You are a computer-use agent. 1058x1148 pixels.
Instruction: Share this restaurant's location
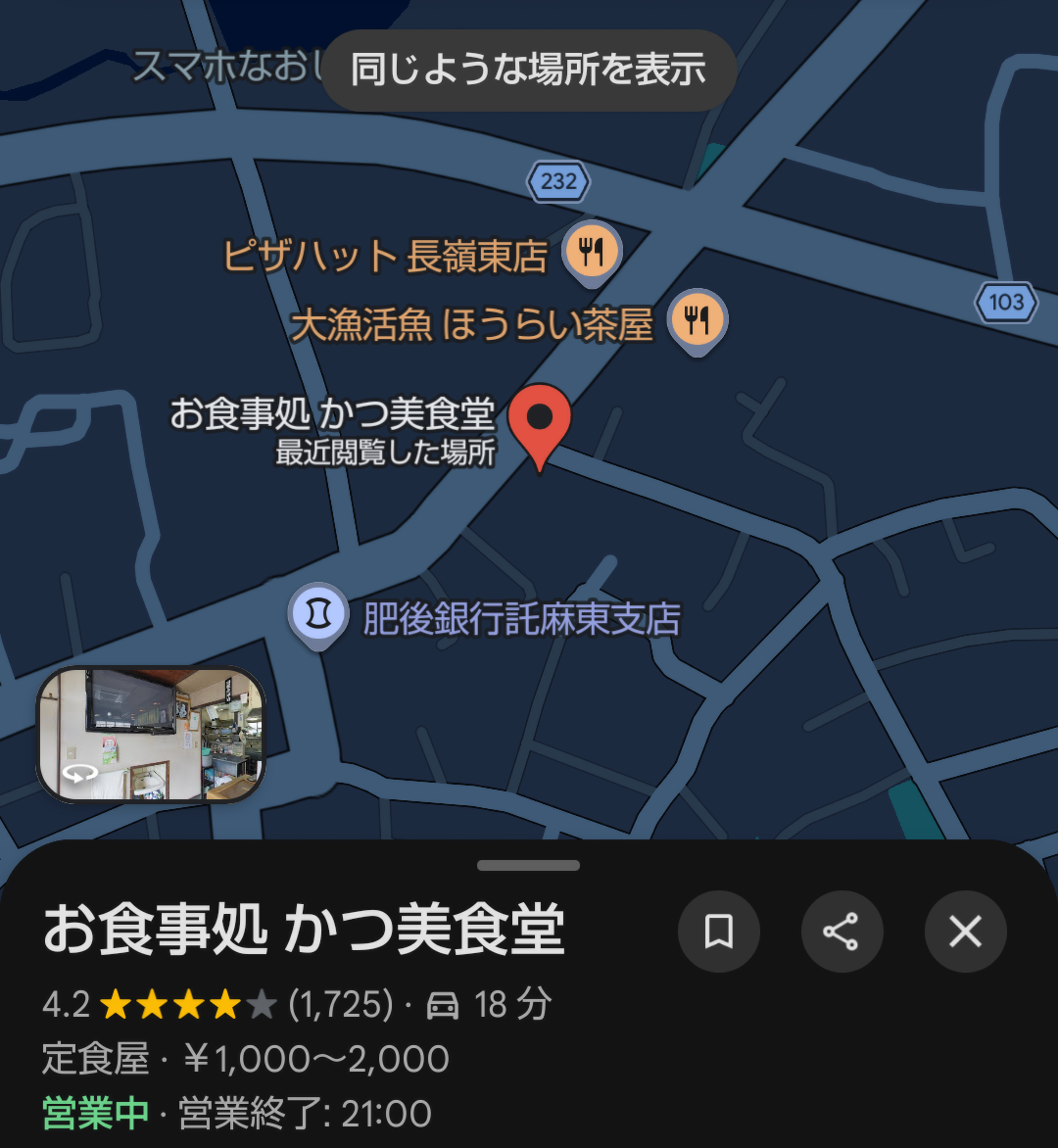pyautogui.click(x=842, y=932)
